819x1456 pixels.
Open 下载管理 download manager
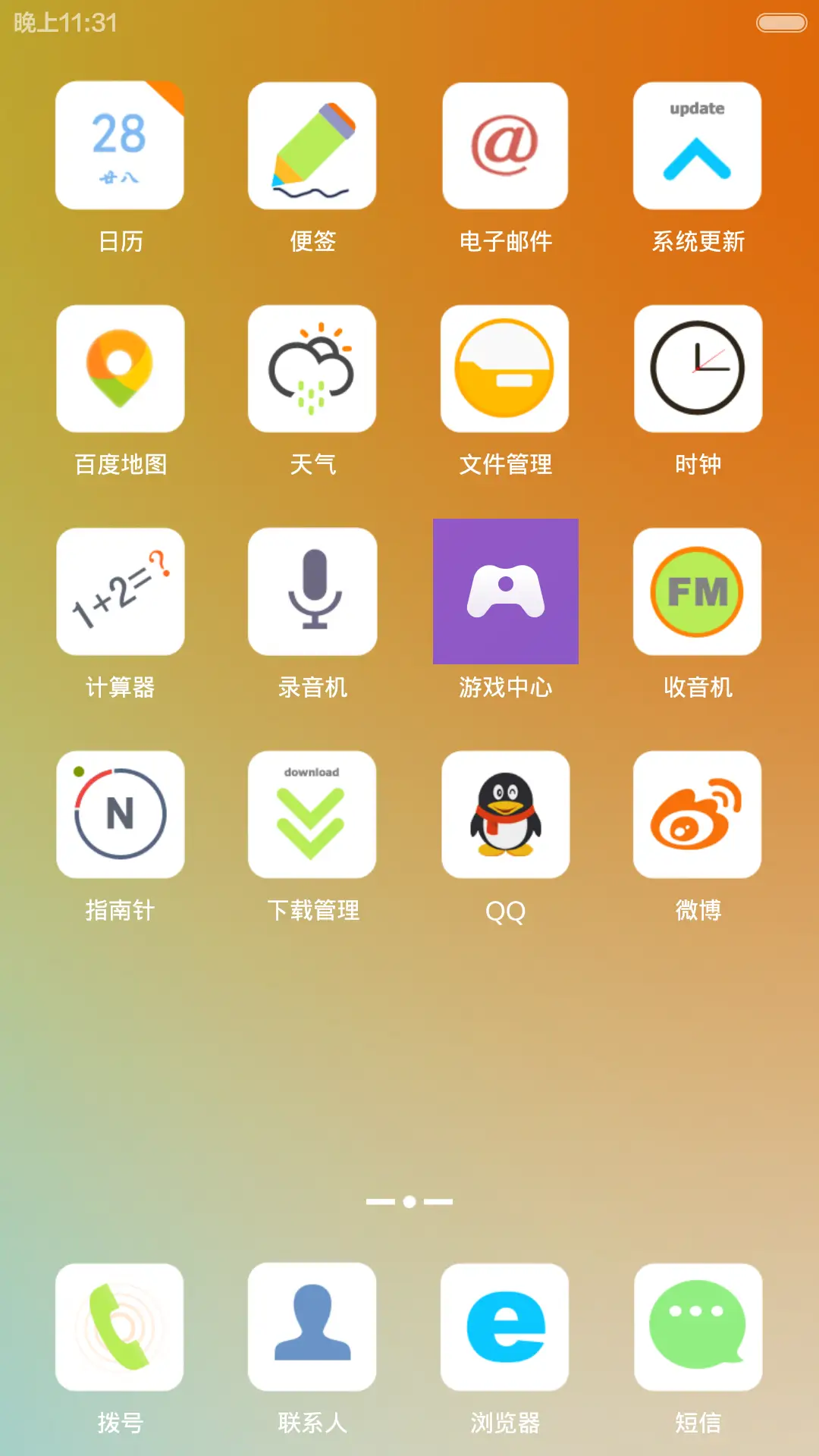pyautogui.click(x=312, y=814)
